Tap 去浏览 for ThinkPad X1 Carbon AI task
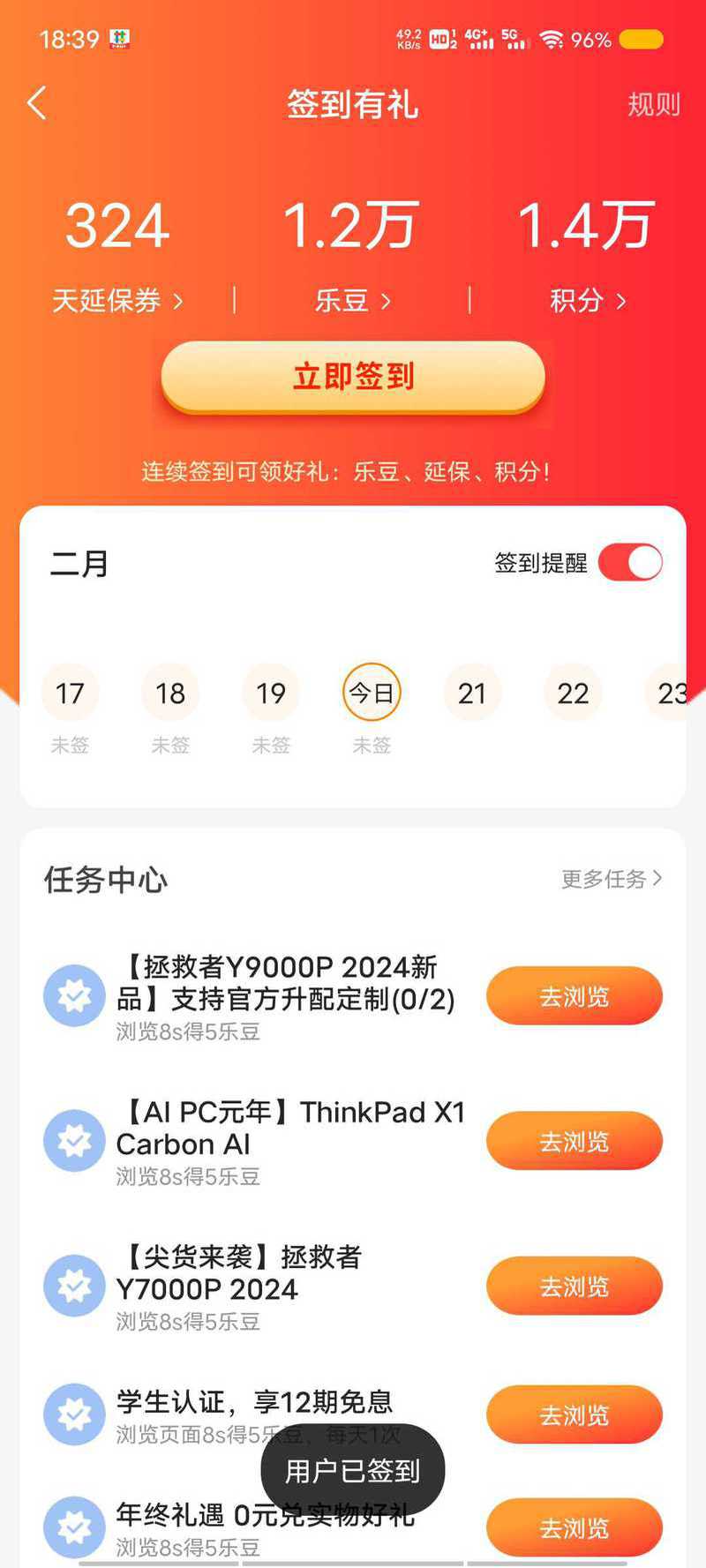 (574, 1142)
